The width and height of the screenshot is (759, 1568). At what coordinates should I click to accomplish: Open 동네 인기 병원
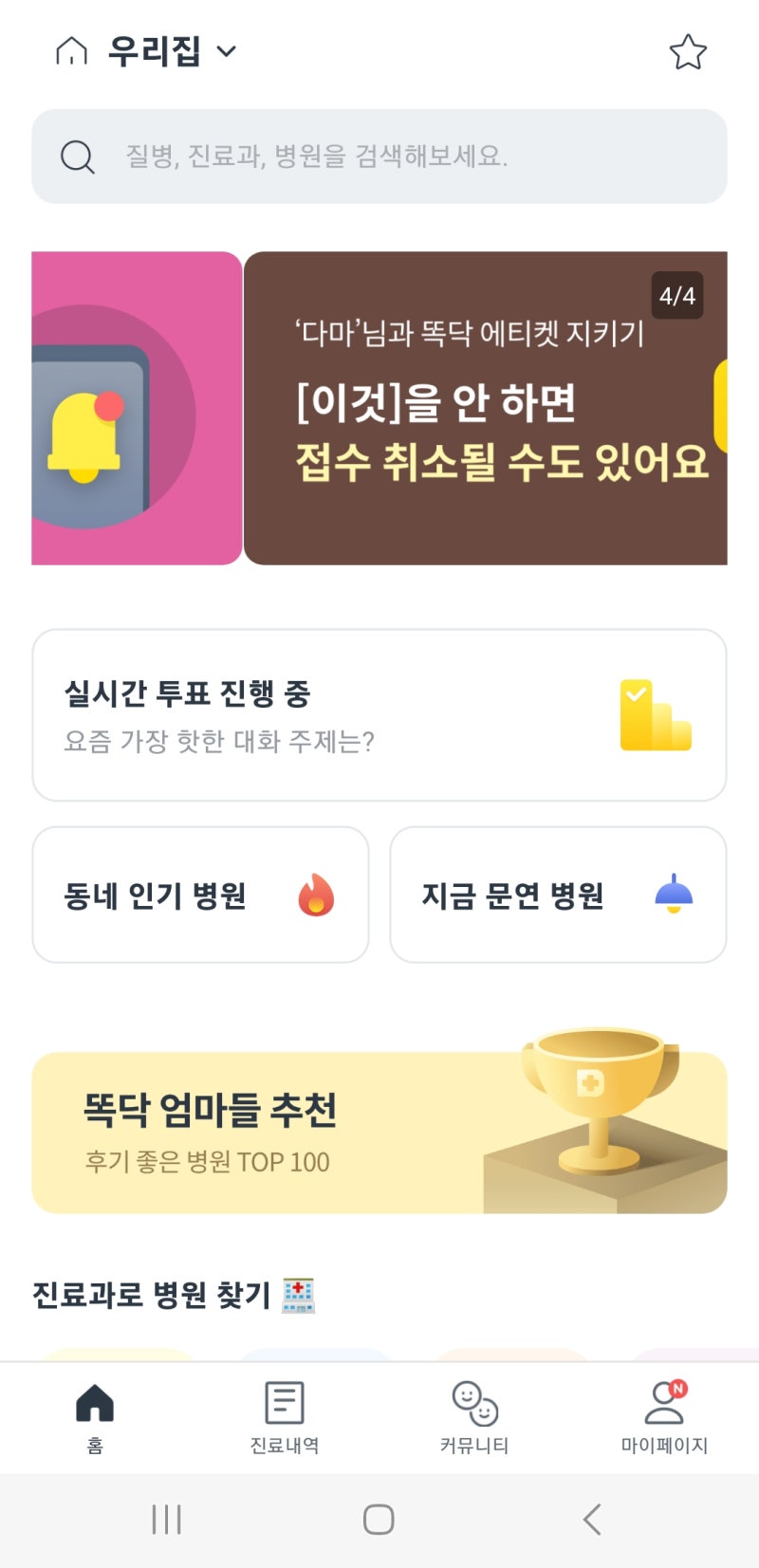(x=200, y=895)
